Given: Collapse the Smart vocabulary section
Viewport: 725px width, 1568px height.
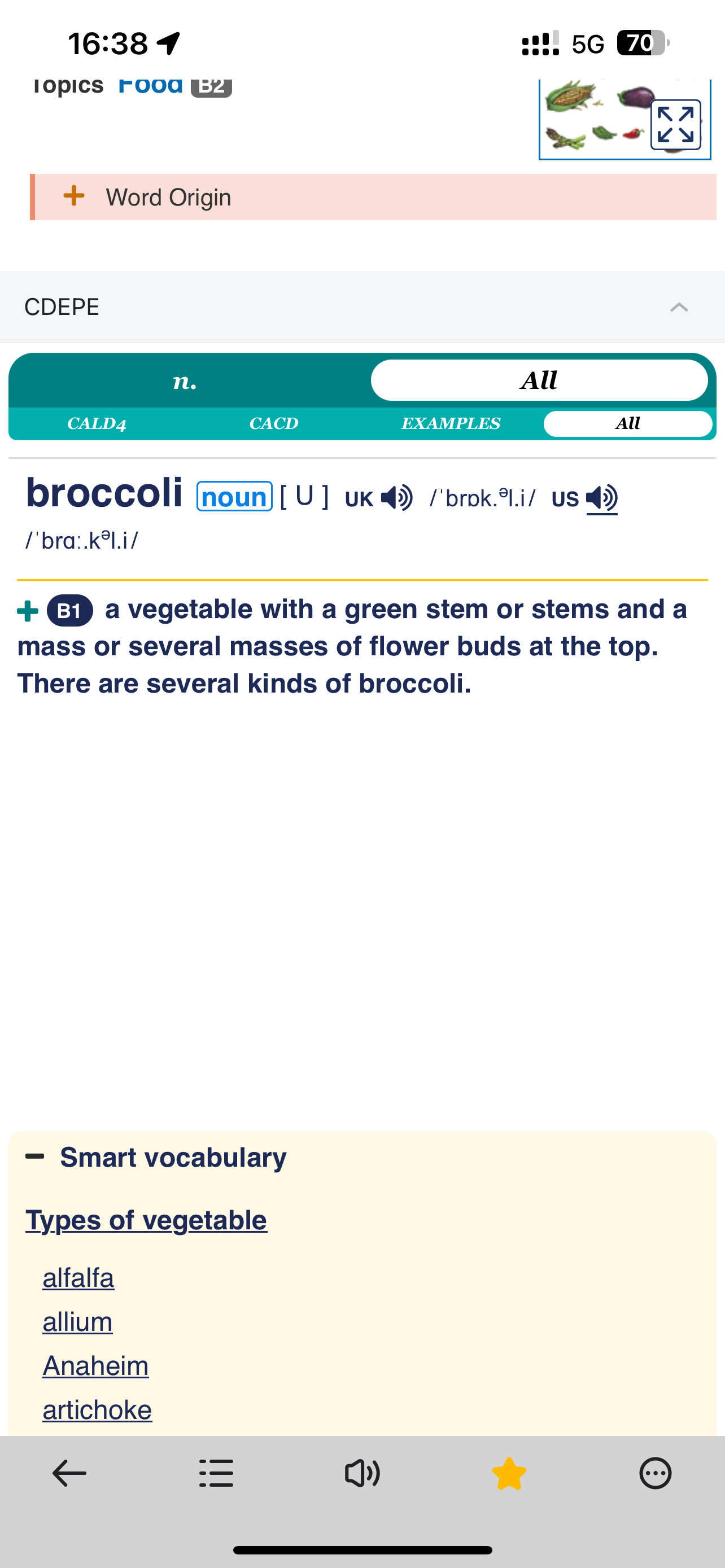Looking at the screenshot, I should pyautogui.click(x=34, y=1157).
